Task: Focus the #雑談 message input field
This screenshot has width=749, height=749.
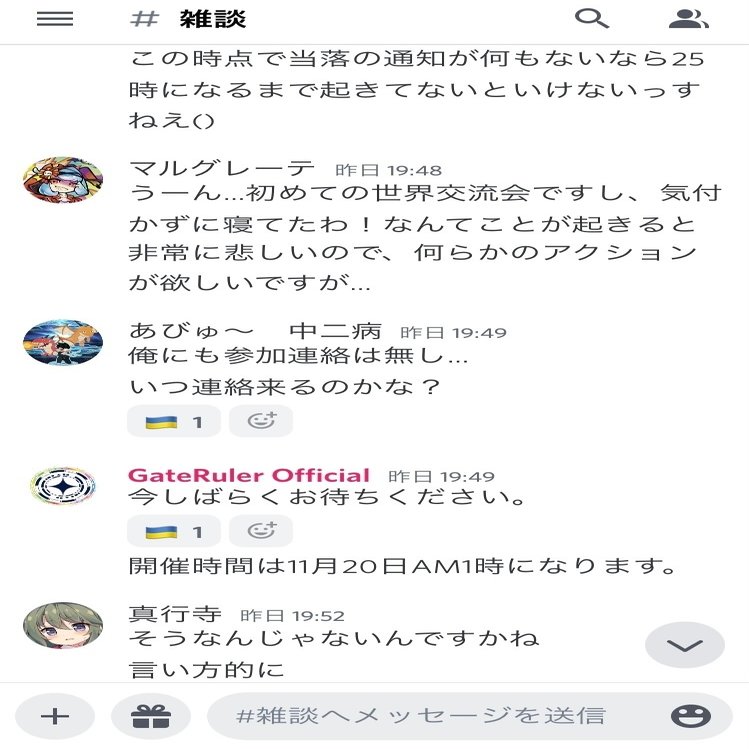Action: [x=430, y=716]
